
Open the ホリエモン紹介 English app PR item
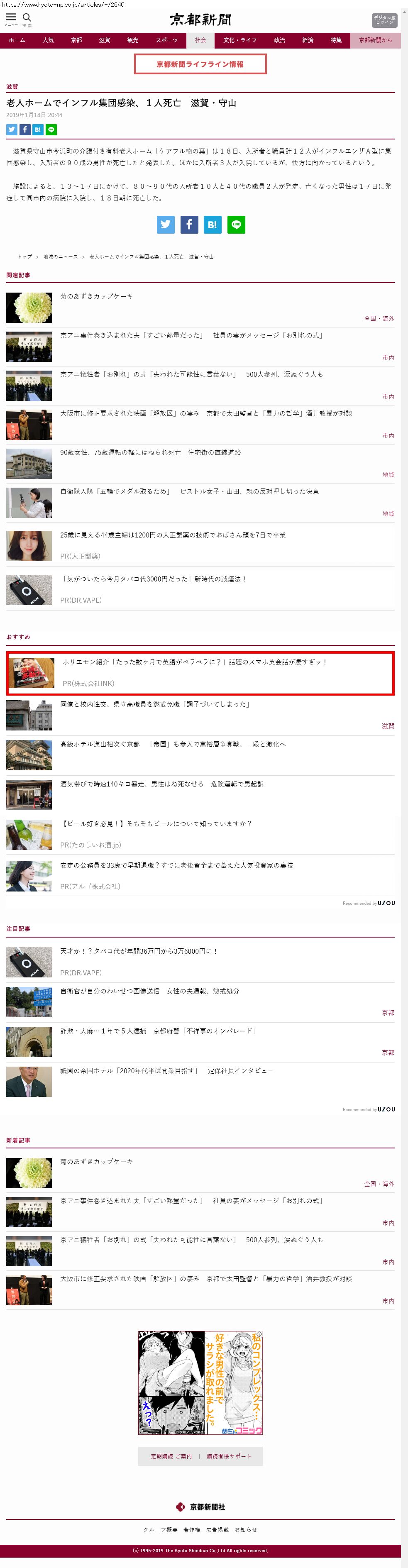coord(195,662)
